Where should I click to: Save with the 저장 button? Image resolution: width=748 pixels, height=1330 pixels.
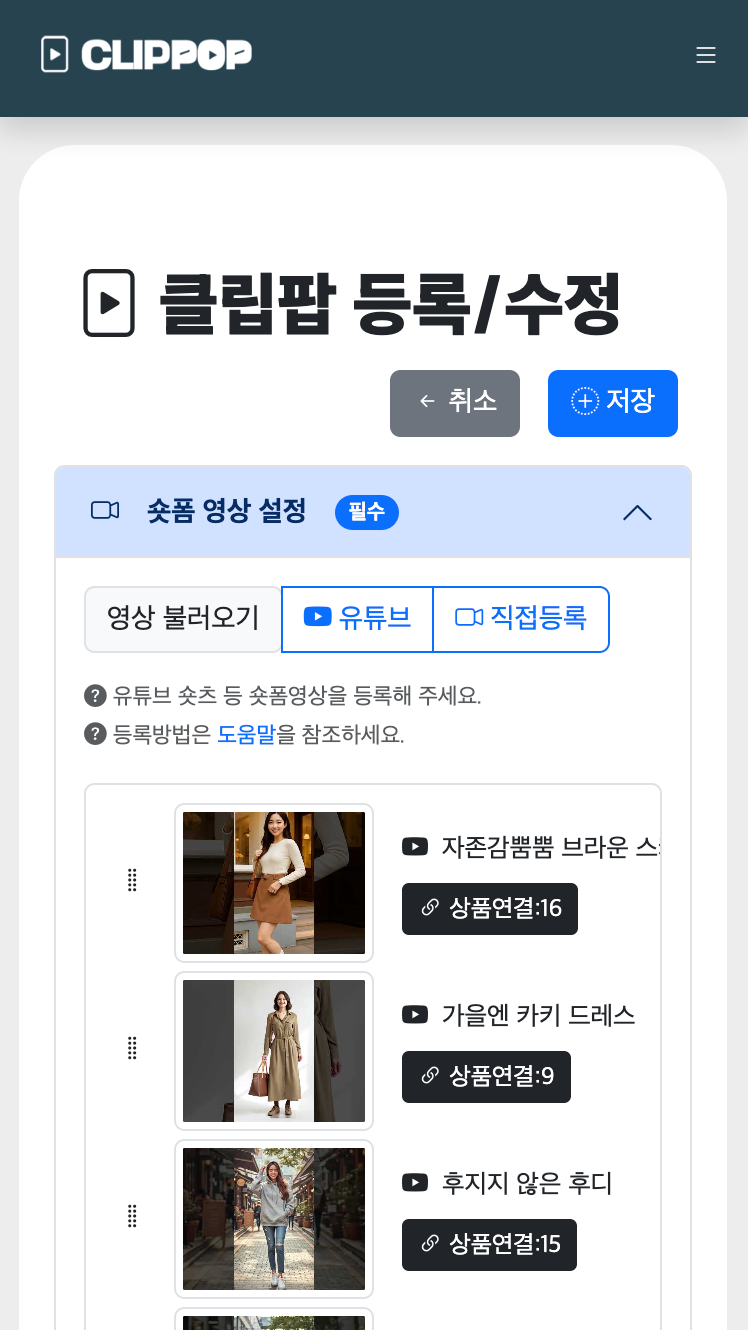(x=613, y=403)
